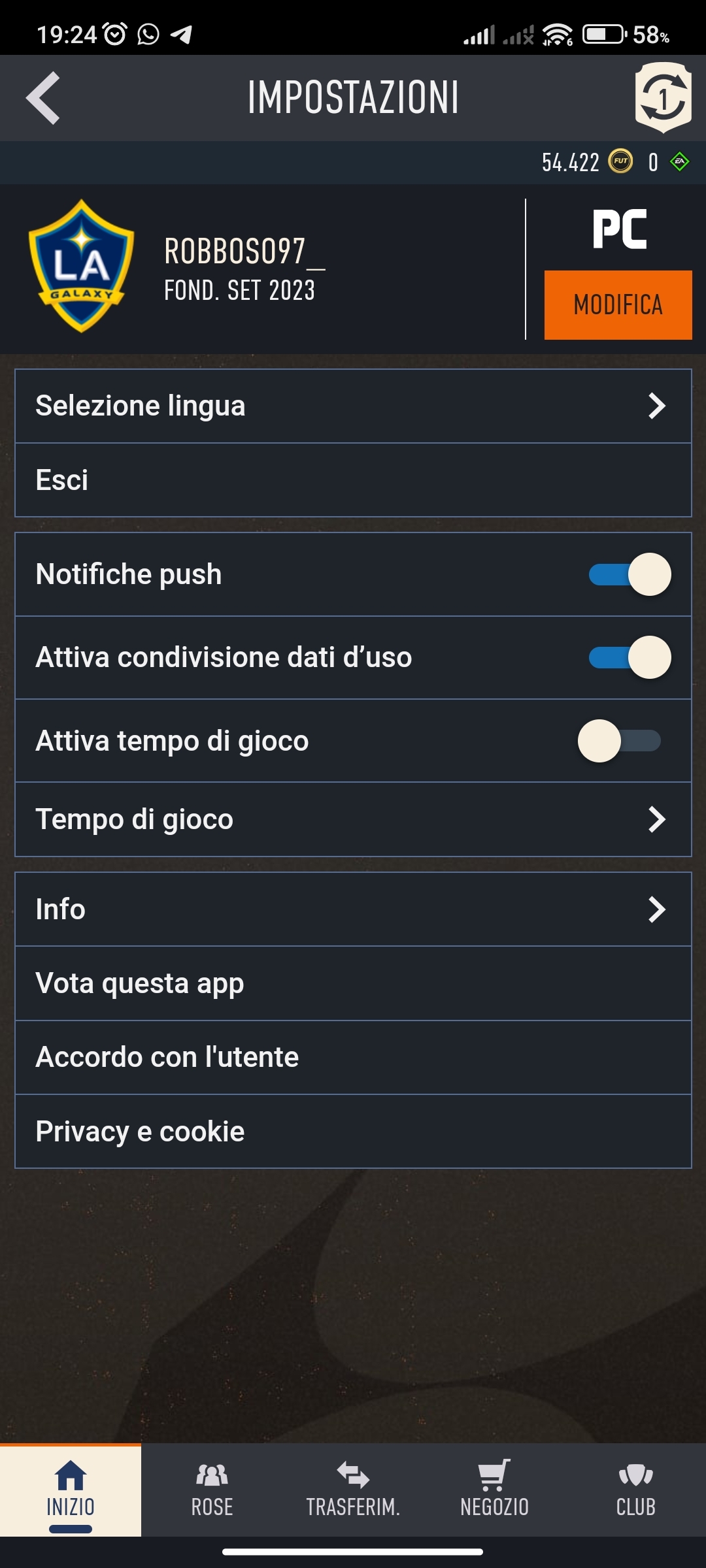706x1568 pixels.
Task: Go back using the top-left arrow
Action: pos(43,98)
